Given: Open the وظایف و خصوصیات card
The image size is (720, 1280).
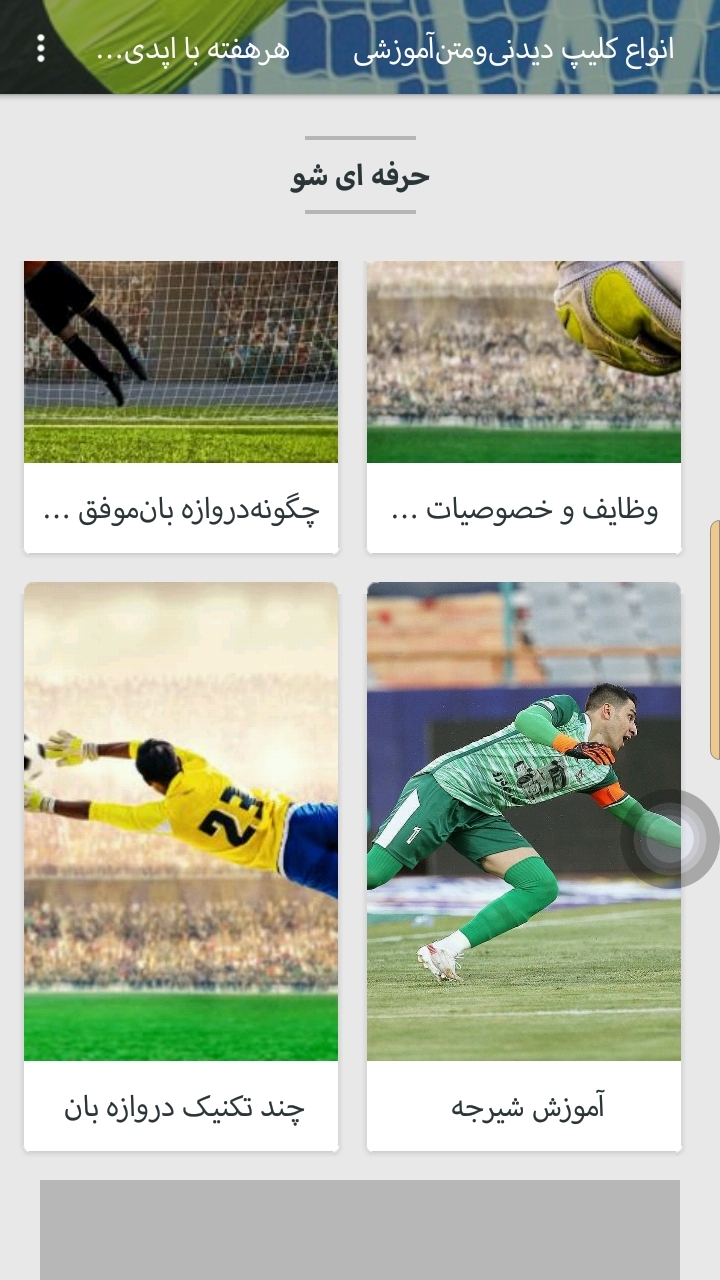Looking at the screenshot, I should pos(524,407).
